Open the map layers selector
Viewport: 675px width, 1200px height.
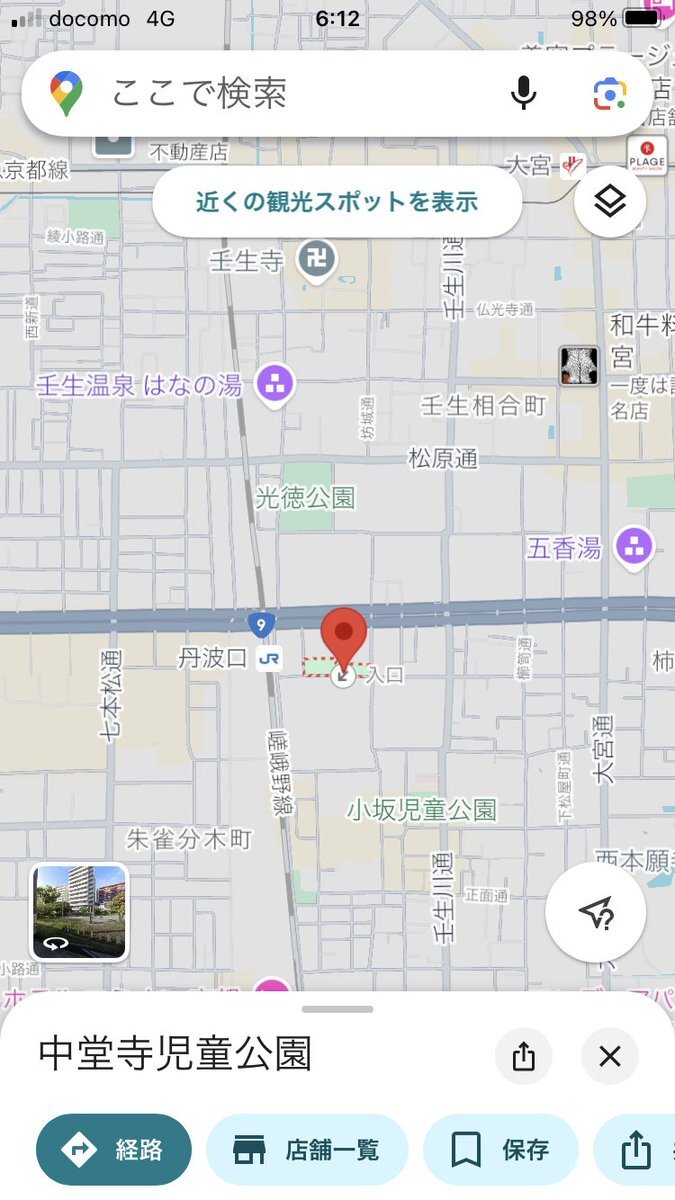(610, 203)
